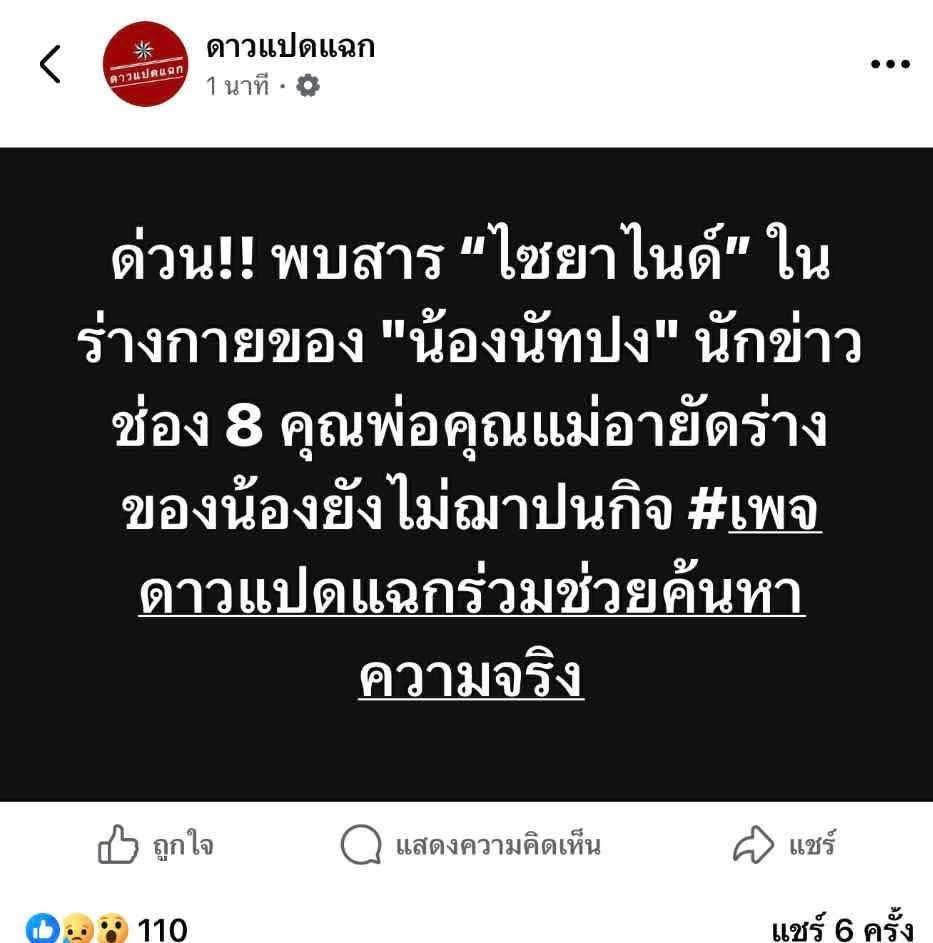This screenshot has height=943, width=933.
Task: Open the three-dot post options menu
Action: click(x=889, y=64)
